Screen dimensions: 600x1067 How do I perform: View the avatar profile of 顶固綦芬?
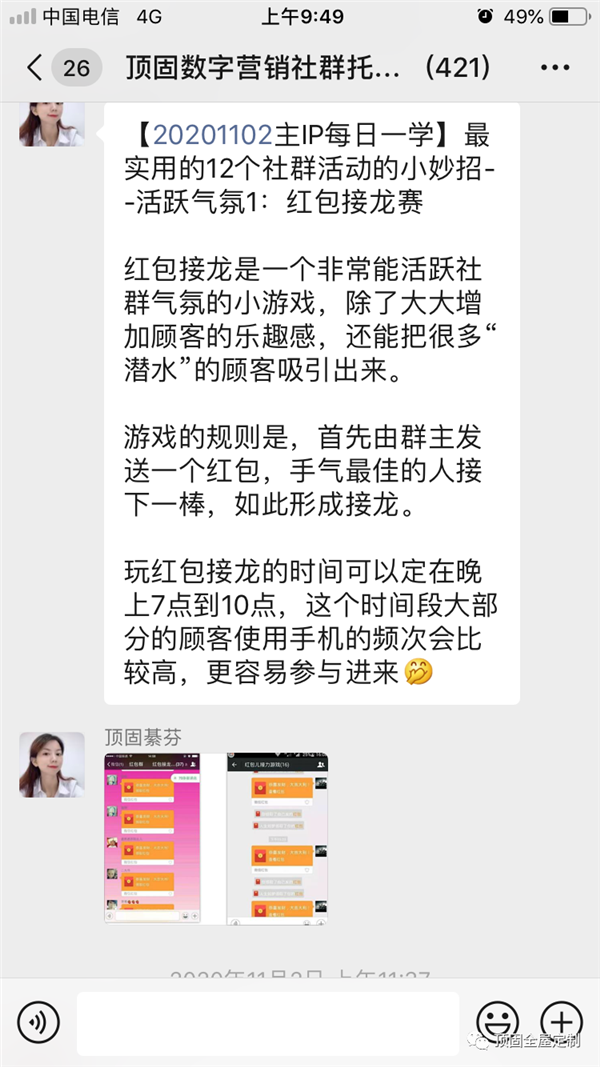(51, 763)
